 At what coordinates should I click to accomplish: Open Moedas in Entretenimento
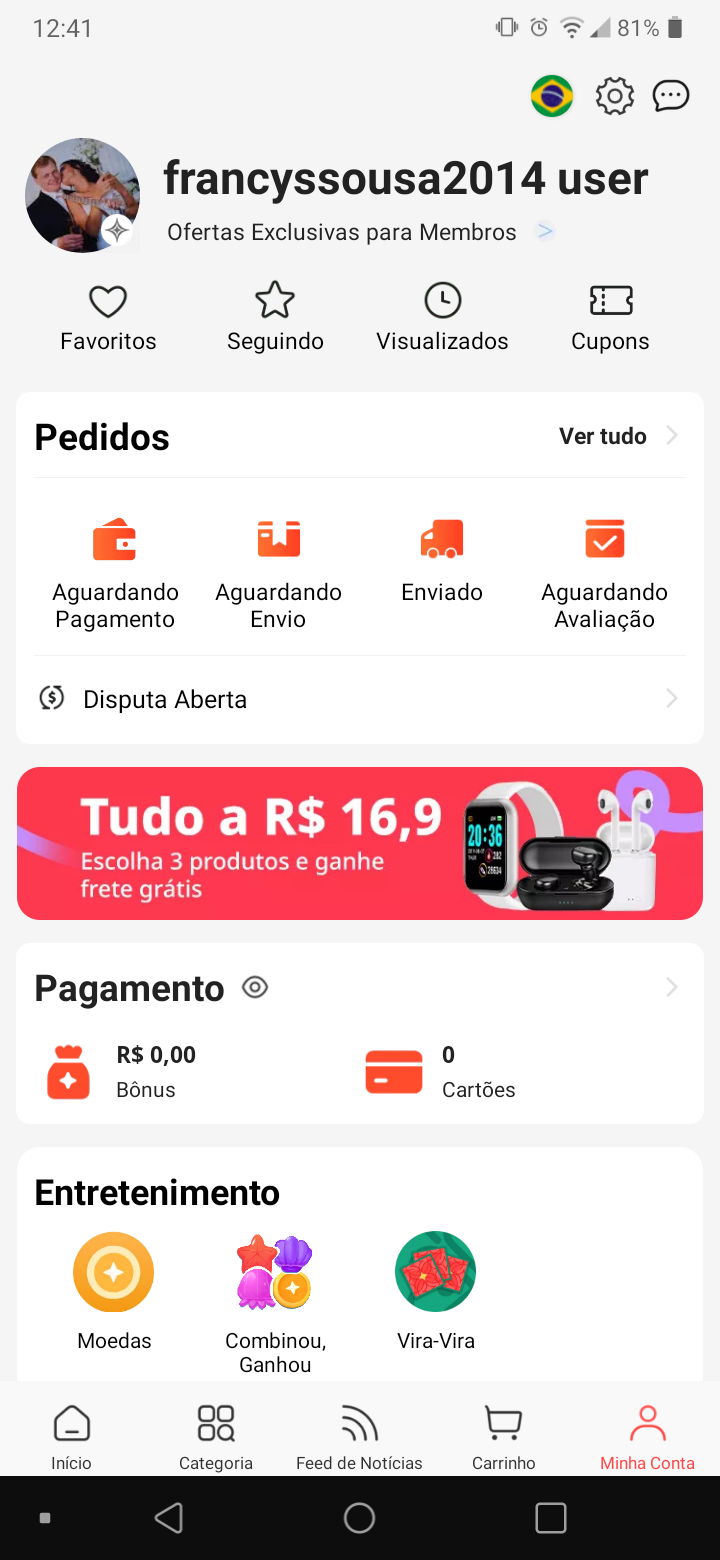click(114, 1291)
